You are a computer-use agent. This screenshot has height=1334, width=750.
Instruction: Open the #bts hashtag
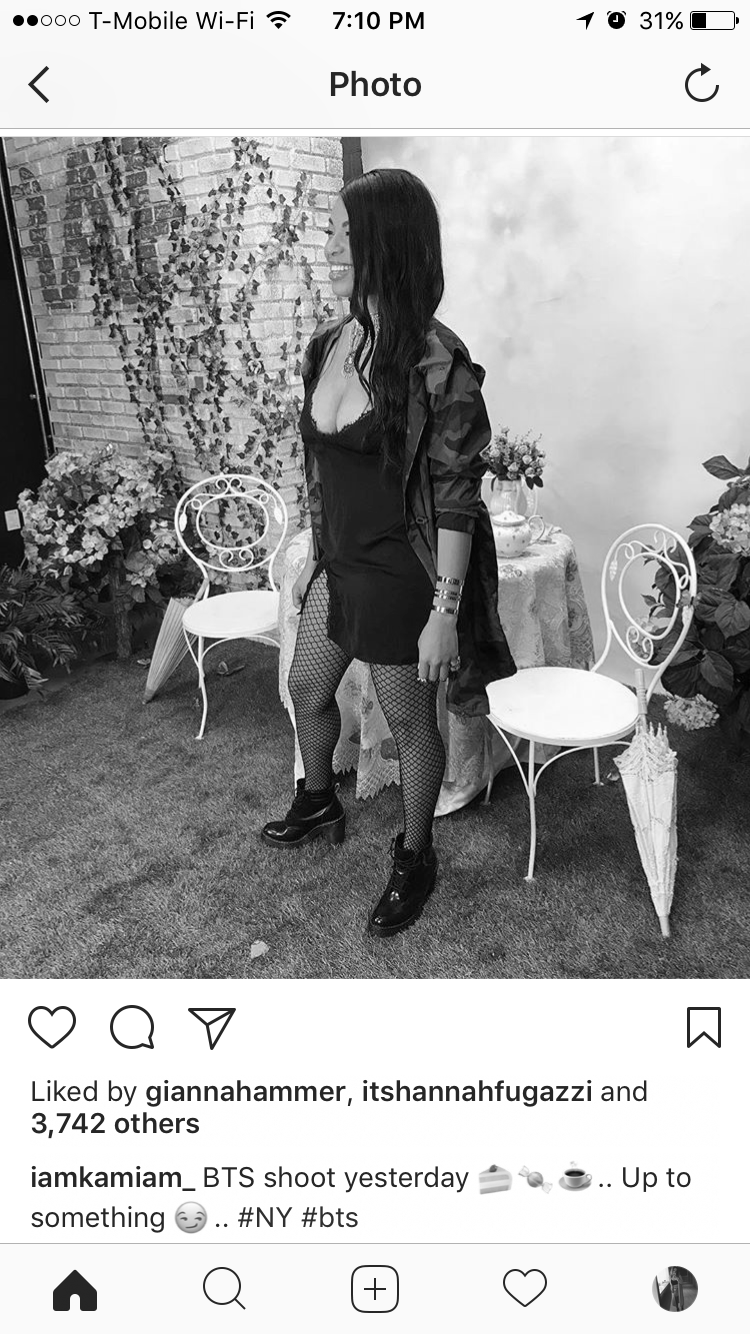[x=329, y=1218]
